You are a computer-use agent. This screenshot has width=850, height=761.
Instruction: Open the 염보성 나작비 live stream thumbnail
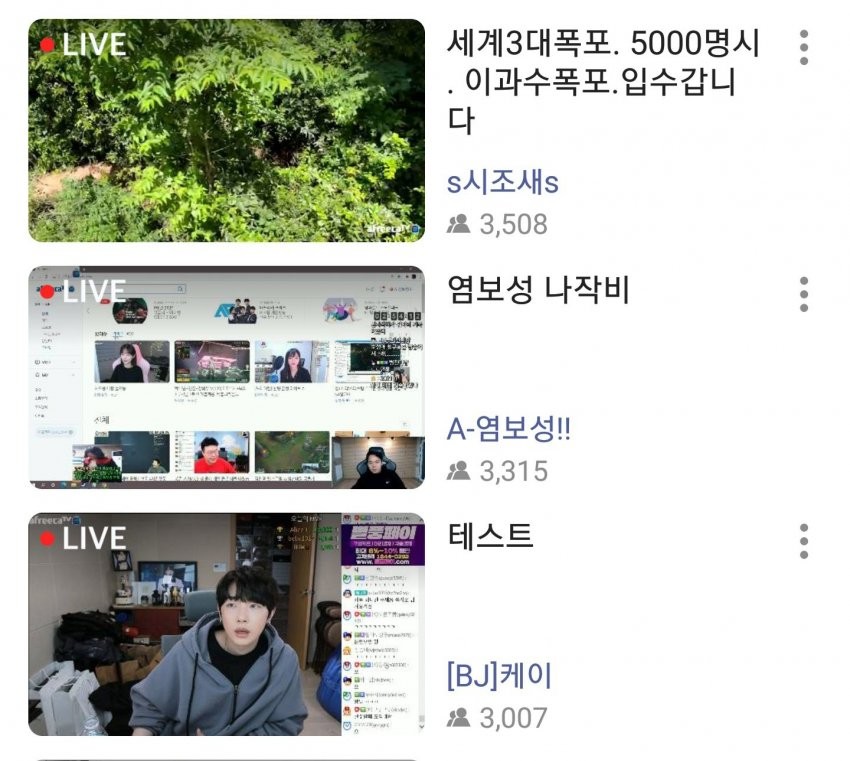[x=226, y=377]
